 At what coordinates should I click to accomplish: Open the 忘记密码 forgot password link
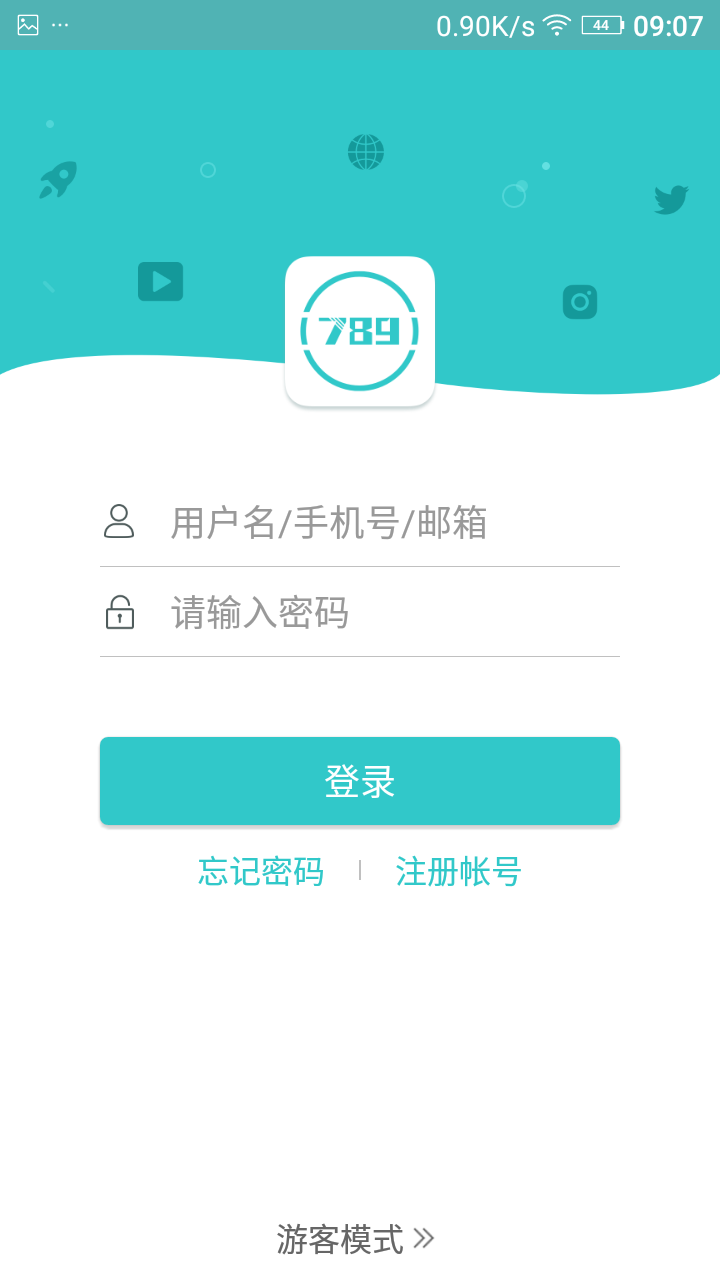[261, 871]
